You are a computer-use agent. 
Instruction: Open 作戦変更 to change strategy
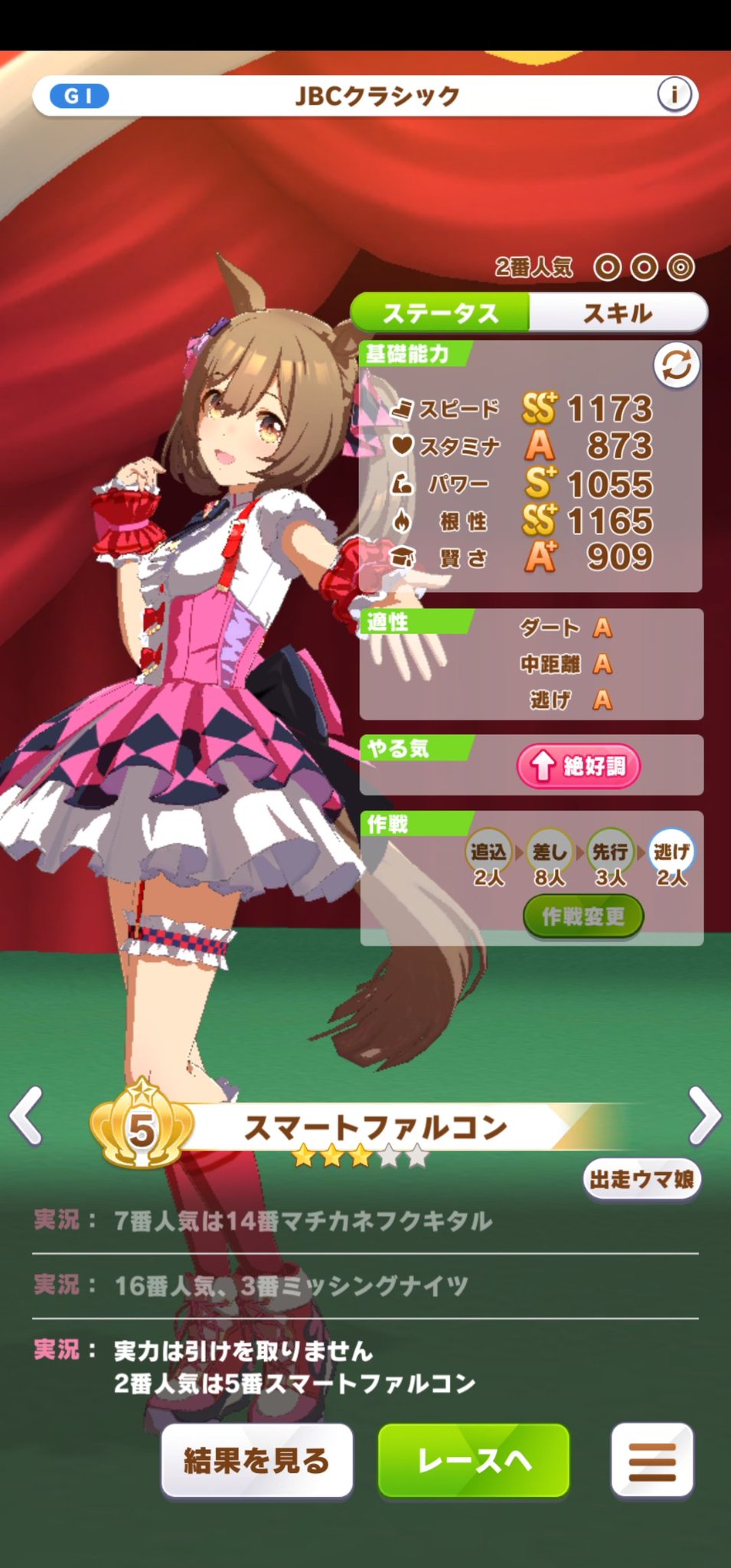[x=583, y=916]
